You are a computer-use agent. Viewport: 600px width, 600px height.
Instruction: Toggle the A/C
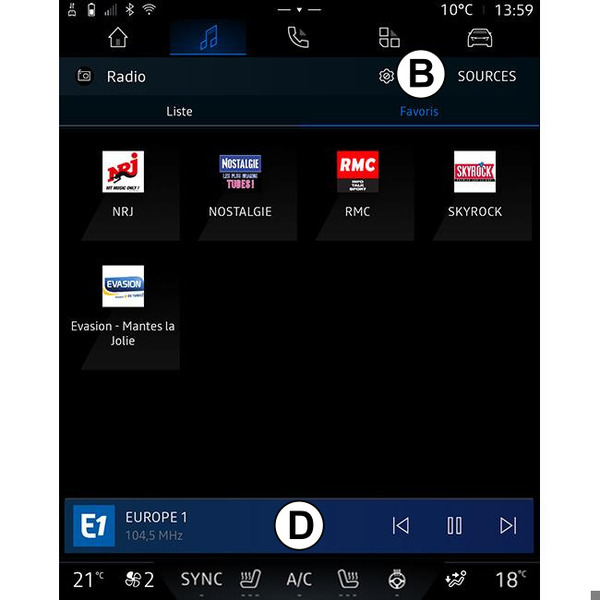[x=299, y=579]
